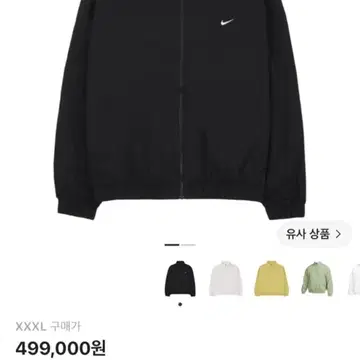Select the partially visible white jacket thumbnail
The height and width of the screenshot is (360, 360).
point(354,279)
